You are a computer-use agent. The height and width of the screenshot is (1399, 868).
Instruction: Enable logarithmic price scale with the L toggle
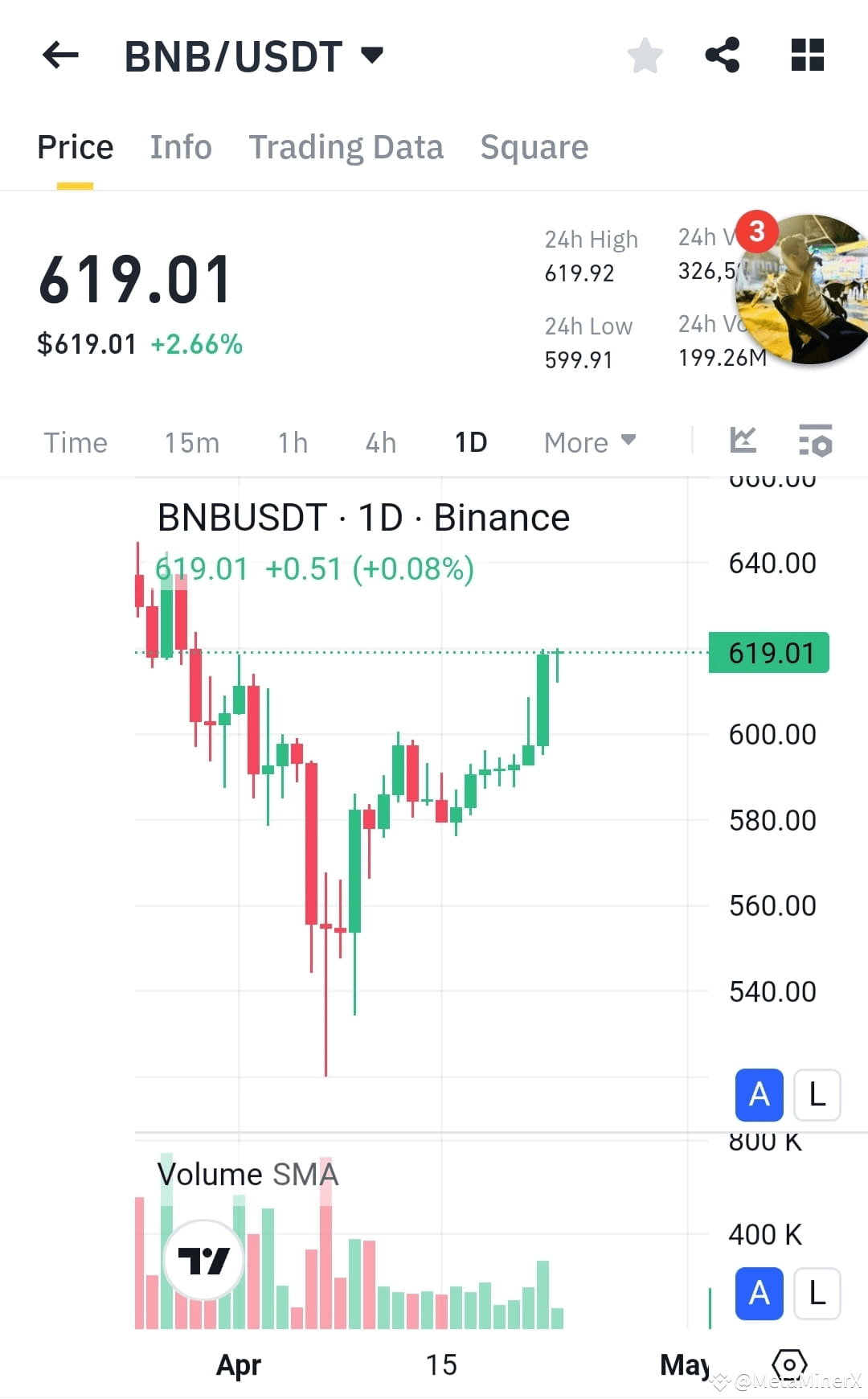(817, 1095)
